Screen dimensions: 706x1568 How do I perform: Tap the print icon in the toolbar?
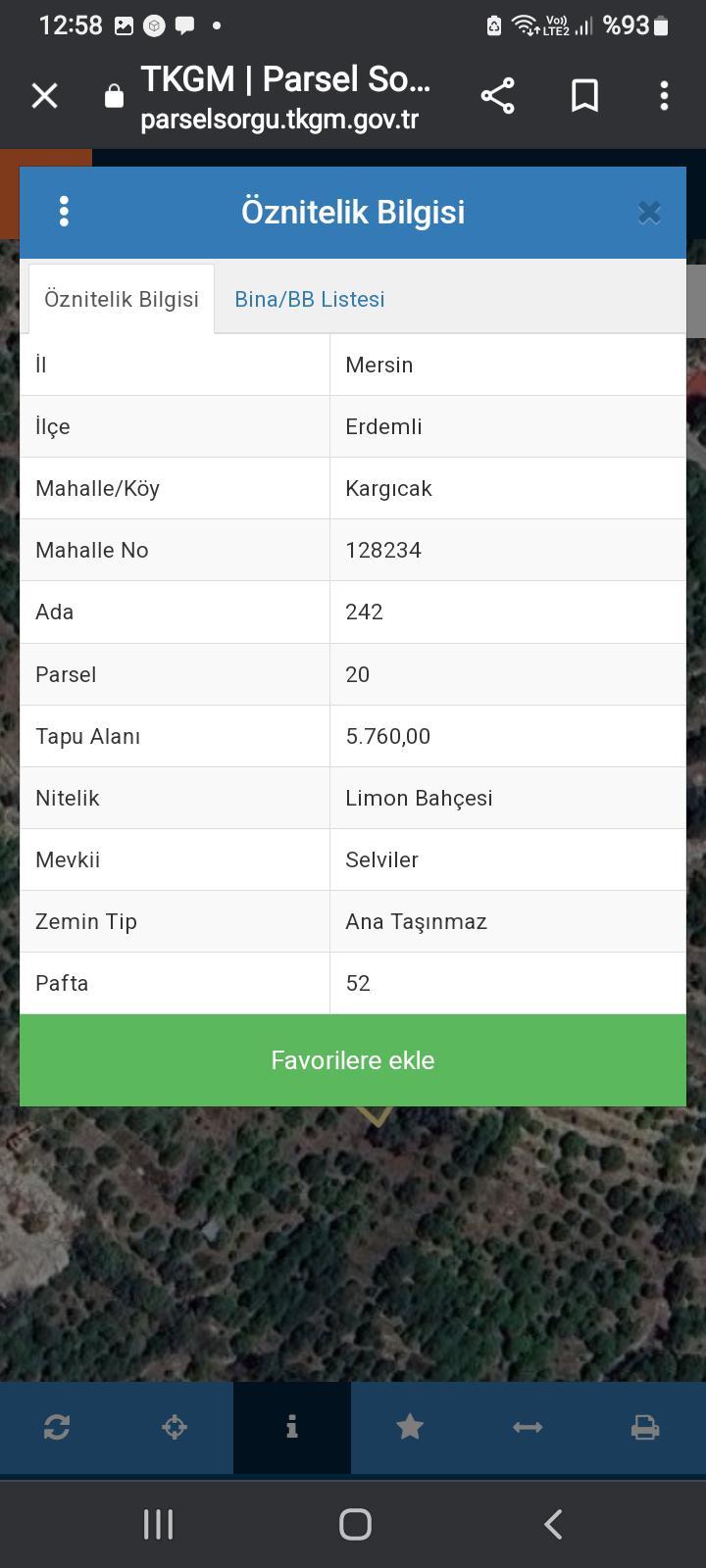[644, 1427]
